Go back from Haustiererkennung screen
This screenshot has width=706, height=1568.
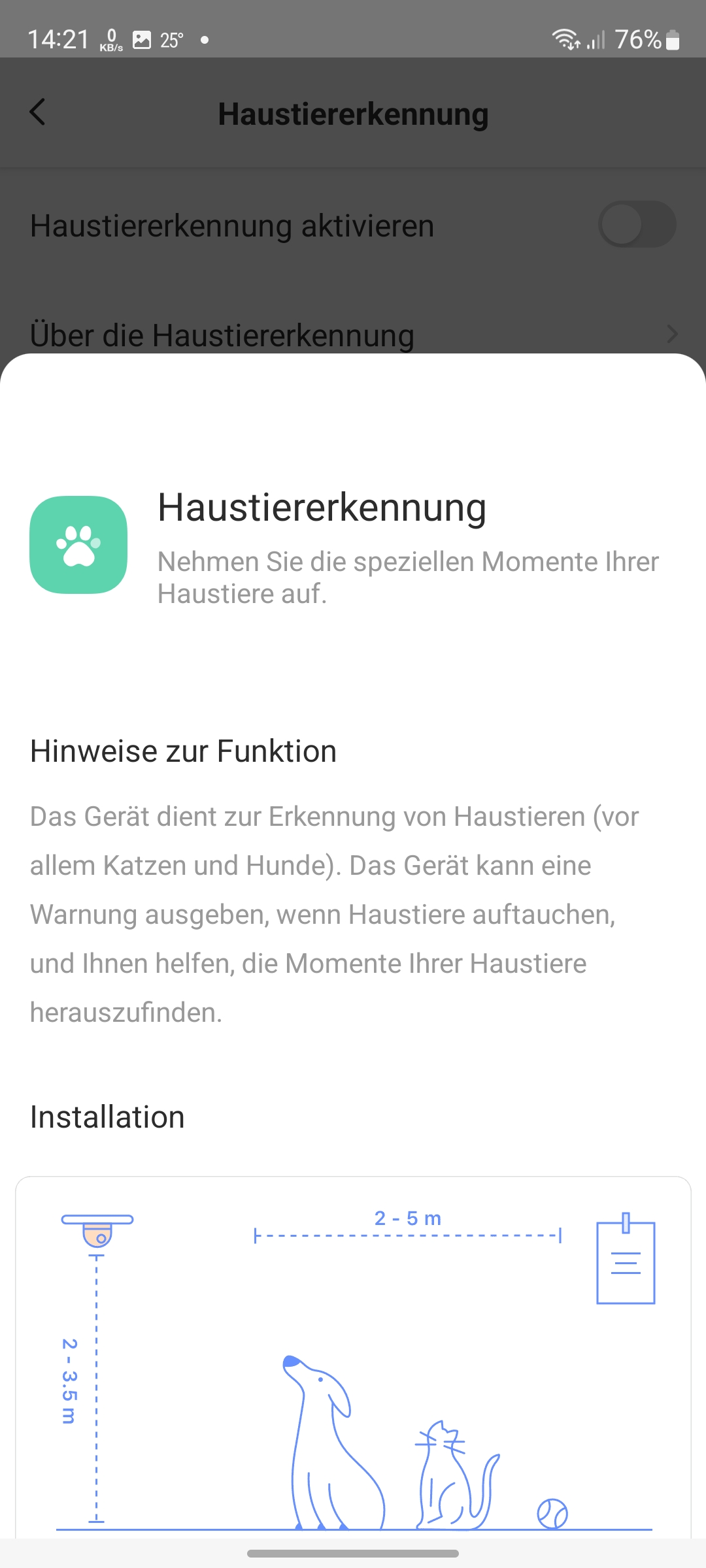(x=38, y=112)
